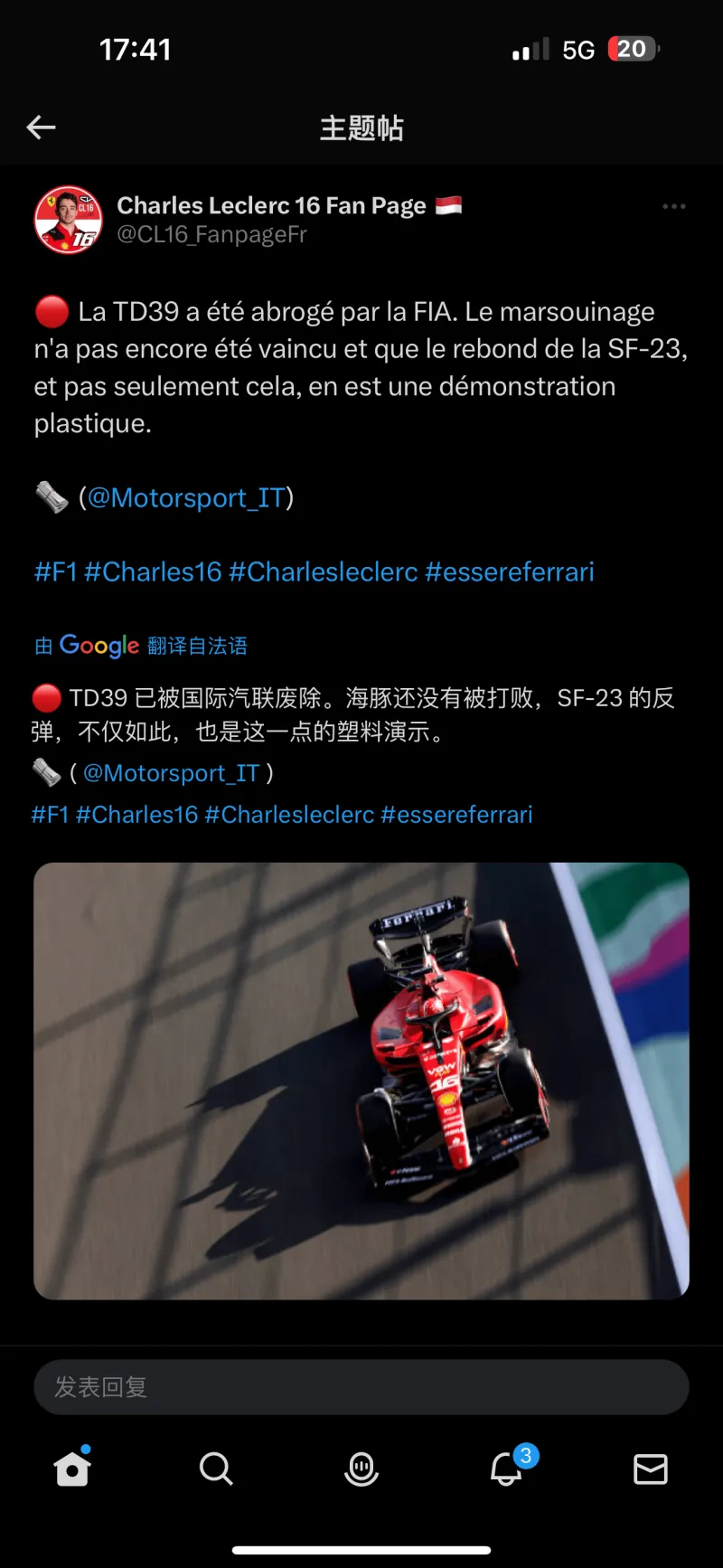Open the Messages envelope tab

pyautogui.click(x=651, y=1469)
